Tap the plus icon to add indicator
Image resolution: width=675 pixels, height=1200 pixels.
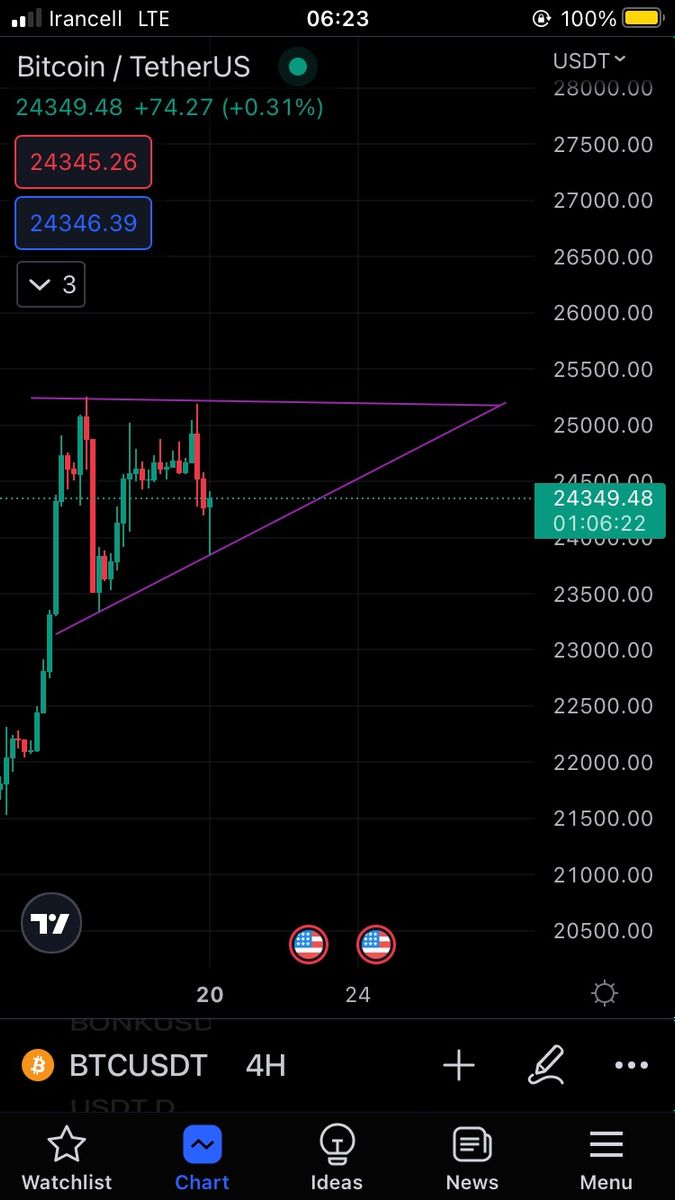coord(459,1065)
